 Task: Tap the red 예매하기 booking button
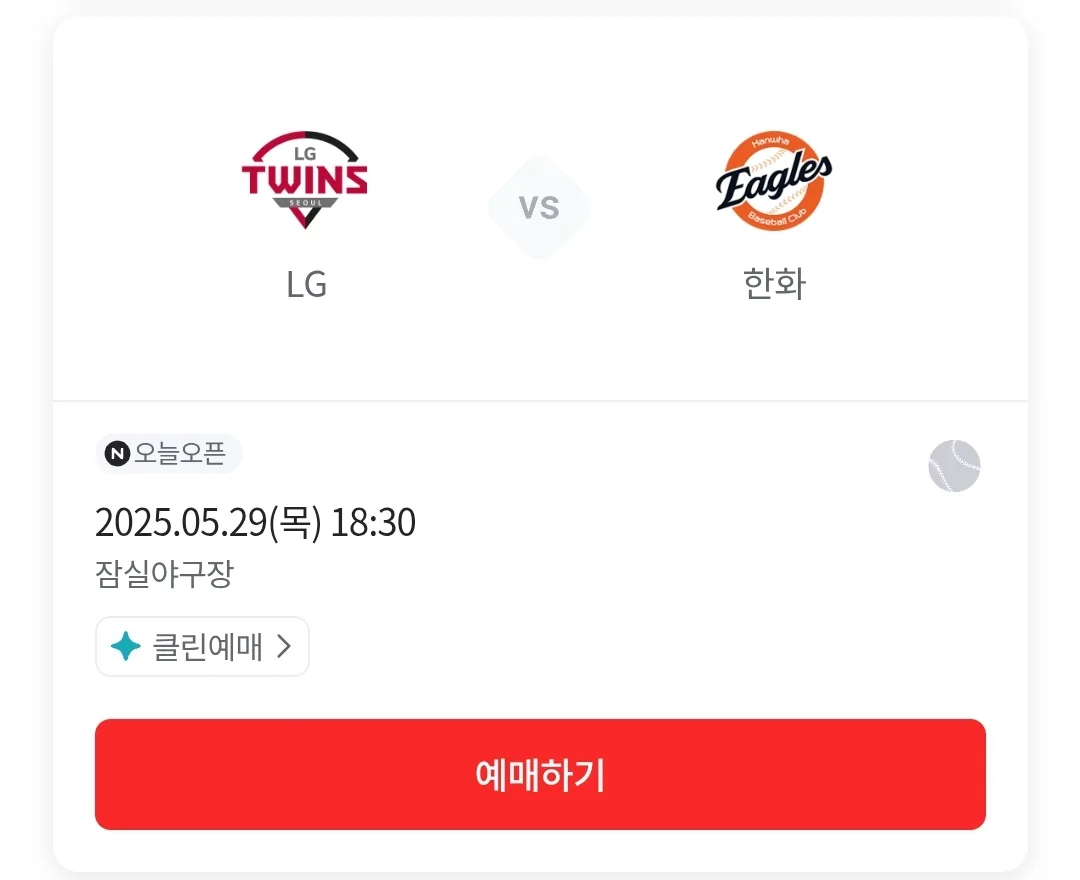tap(540, 774)
